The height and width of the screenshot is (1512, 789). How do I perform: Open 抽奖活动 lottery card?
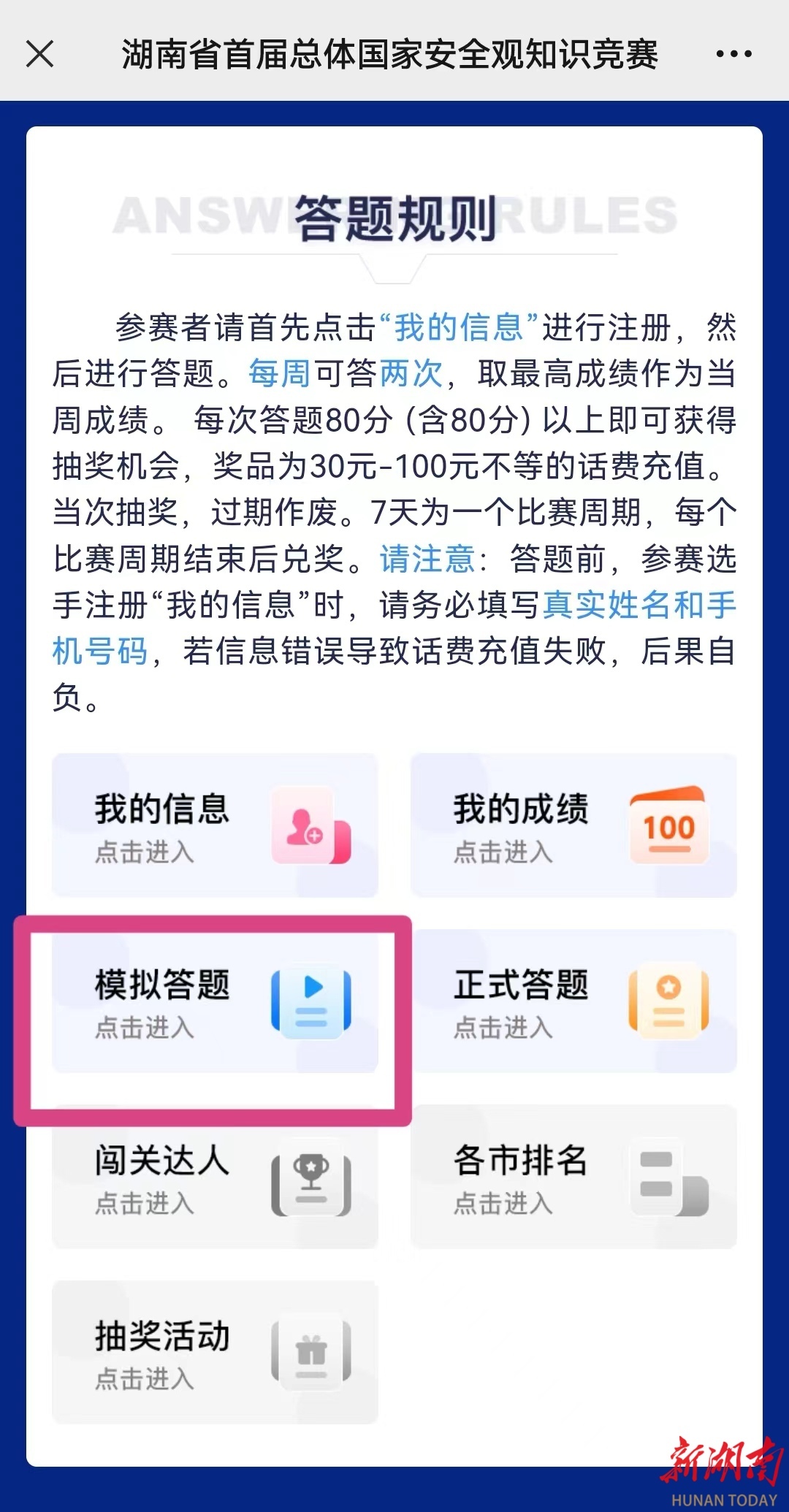pos(215,1353)
